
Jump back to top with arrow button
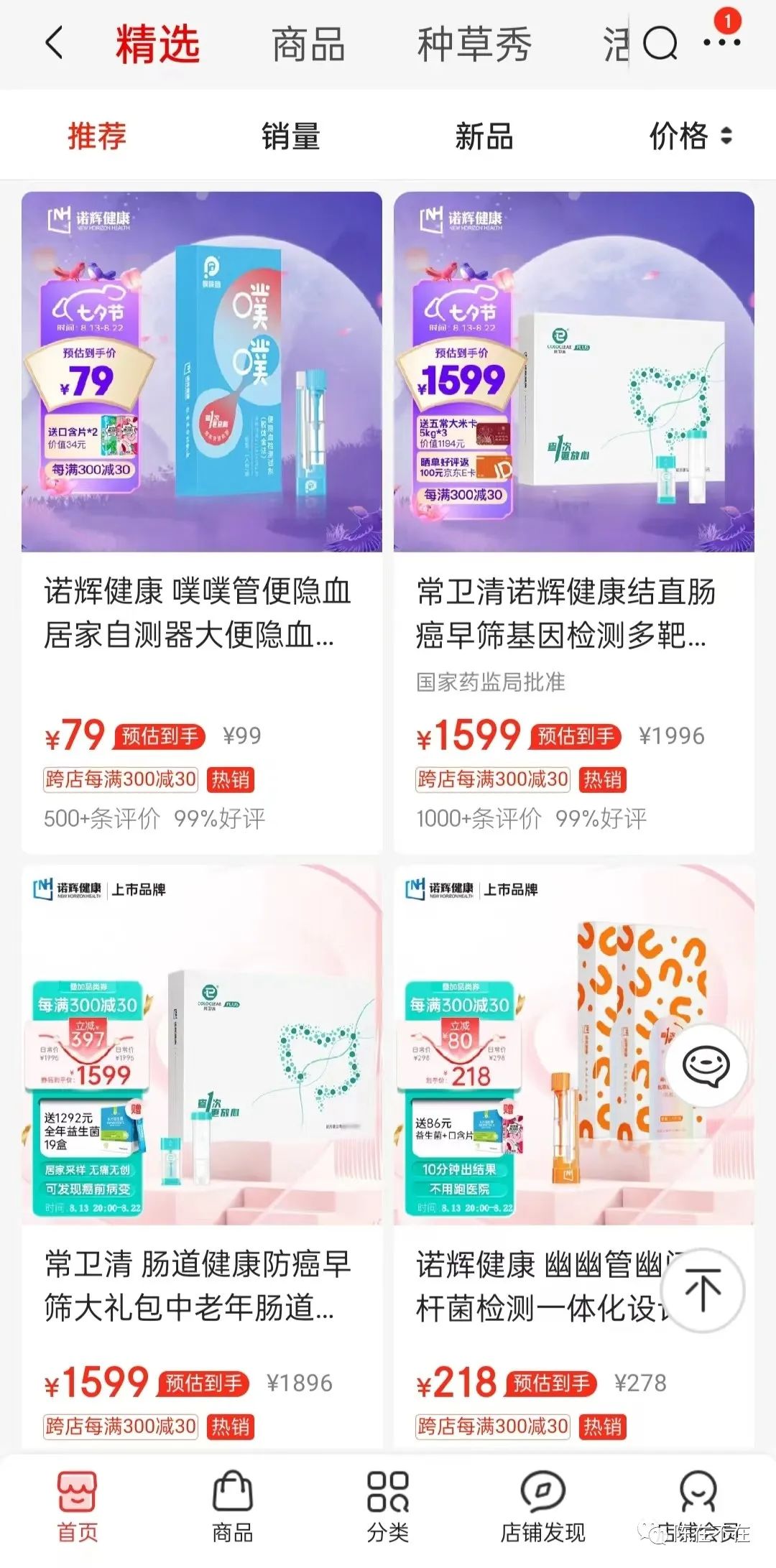(702, 1290)
